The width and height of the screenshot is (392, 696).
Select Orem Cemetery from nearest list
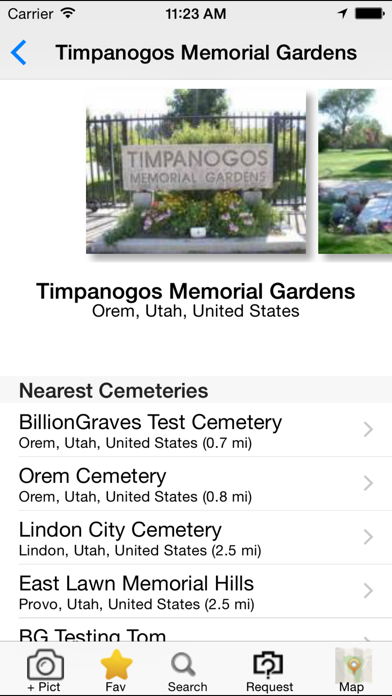(x=196, y=483)
